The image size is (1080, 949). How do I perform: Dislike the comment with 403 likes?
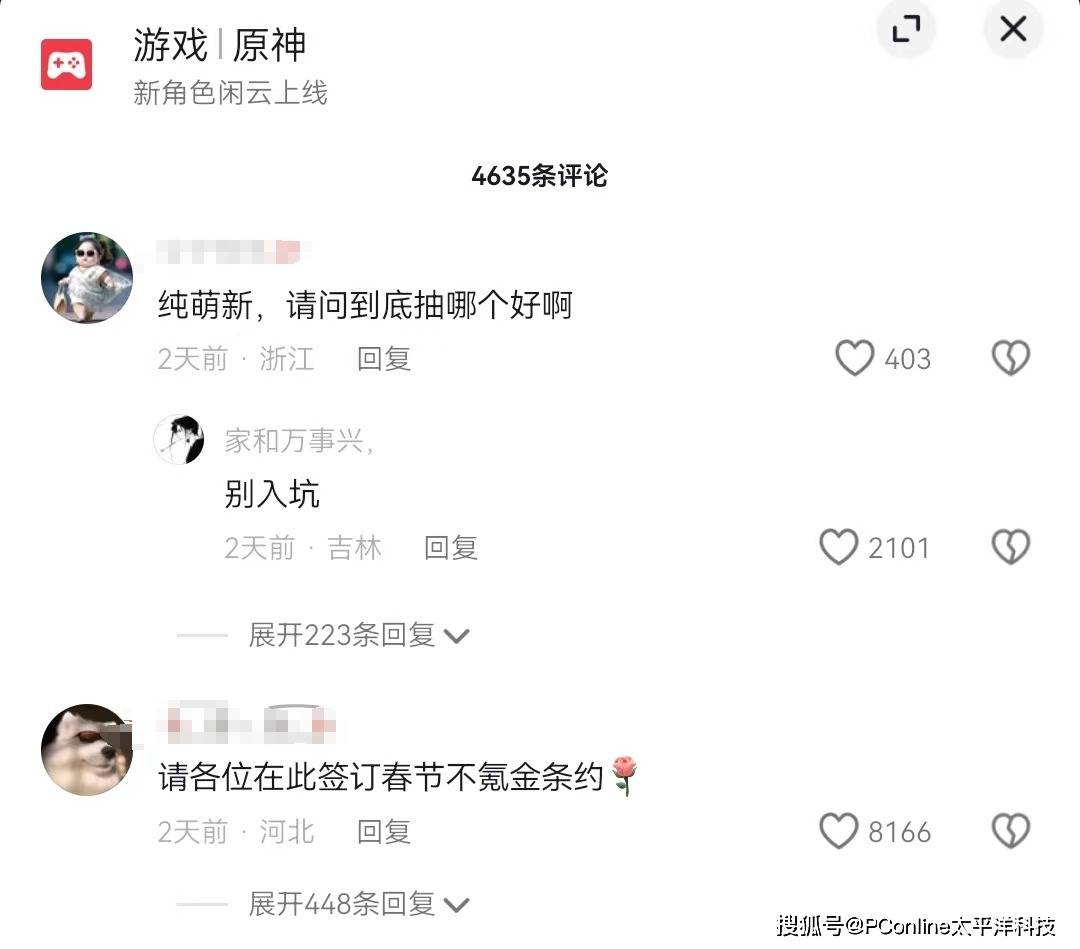coord(1010,358)
